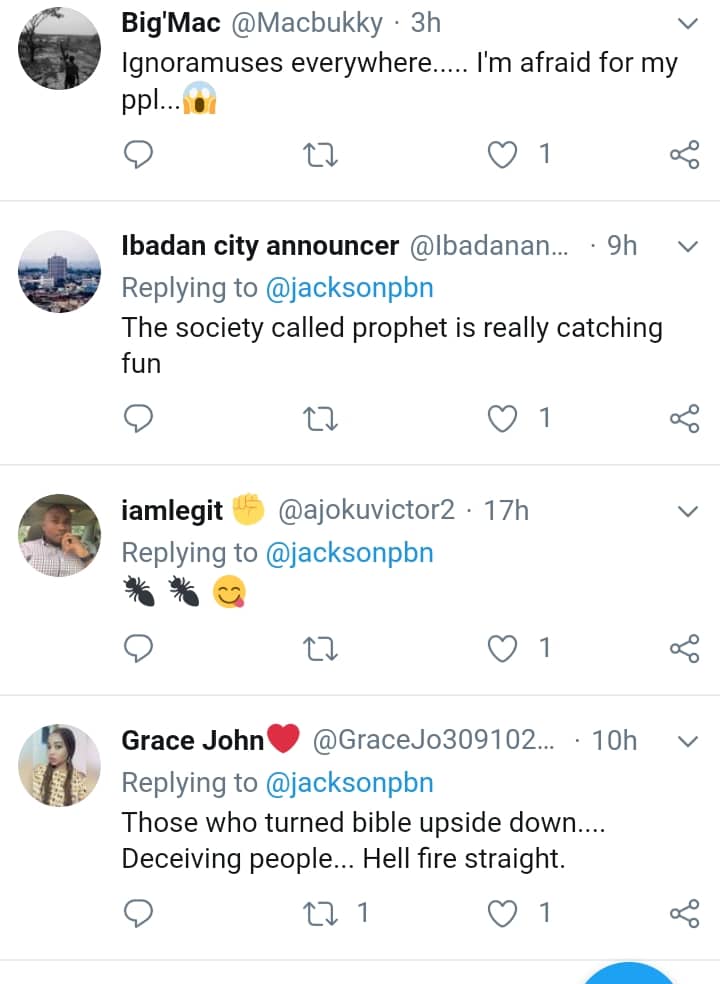Retweet Grace John's tweet
The height and width of the screenshot is (984, 720).
pos(322,913)
